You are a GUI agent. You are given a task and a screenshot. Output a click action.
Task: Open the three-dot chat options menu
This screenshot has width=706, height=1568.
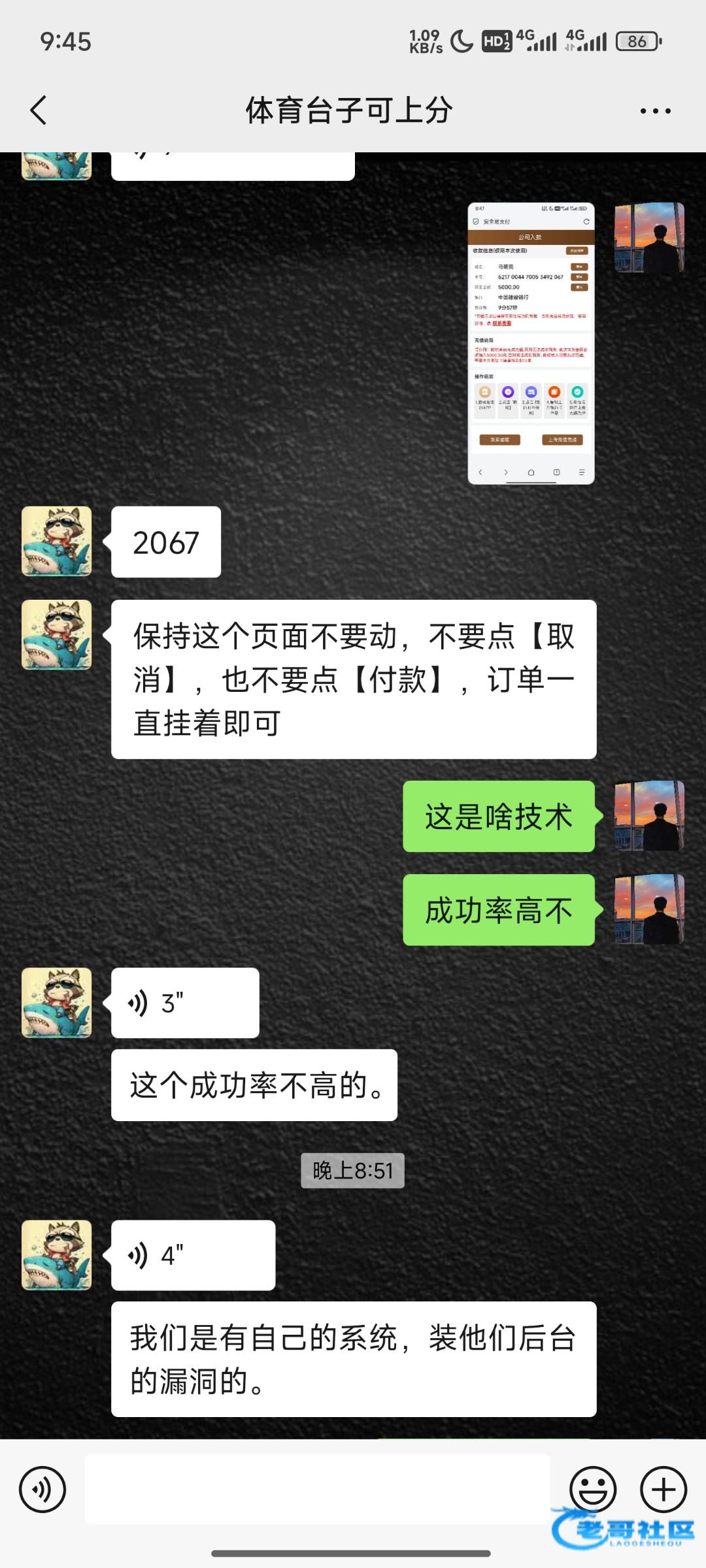tap(655, 111)
